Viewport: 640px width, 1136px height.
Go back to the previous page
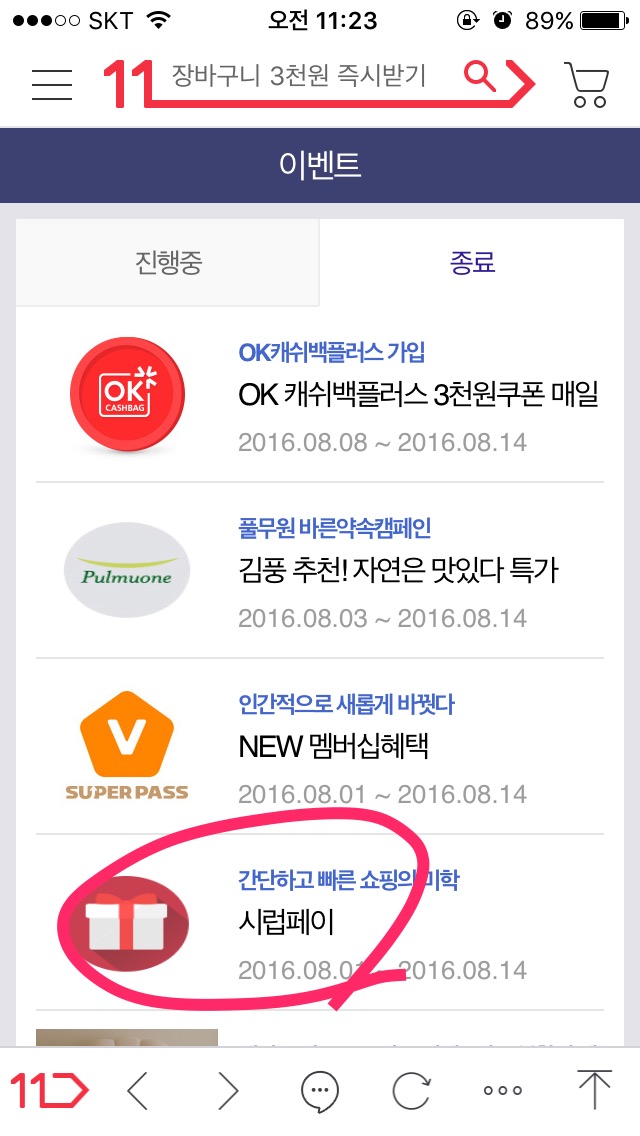coord(138,1090)
